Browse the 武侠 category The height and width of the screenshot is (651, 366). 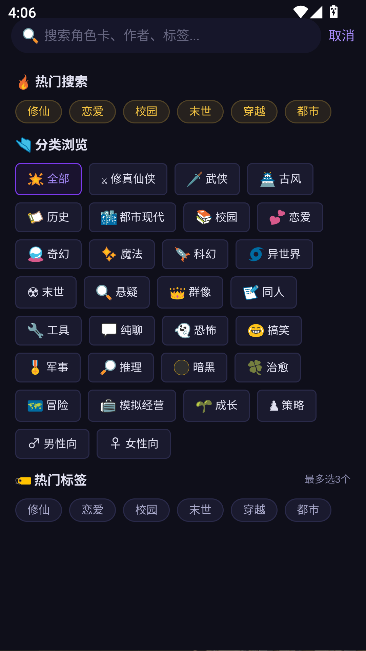point(207,179)
